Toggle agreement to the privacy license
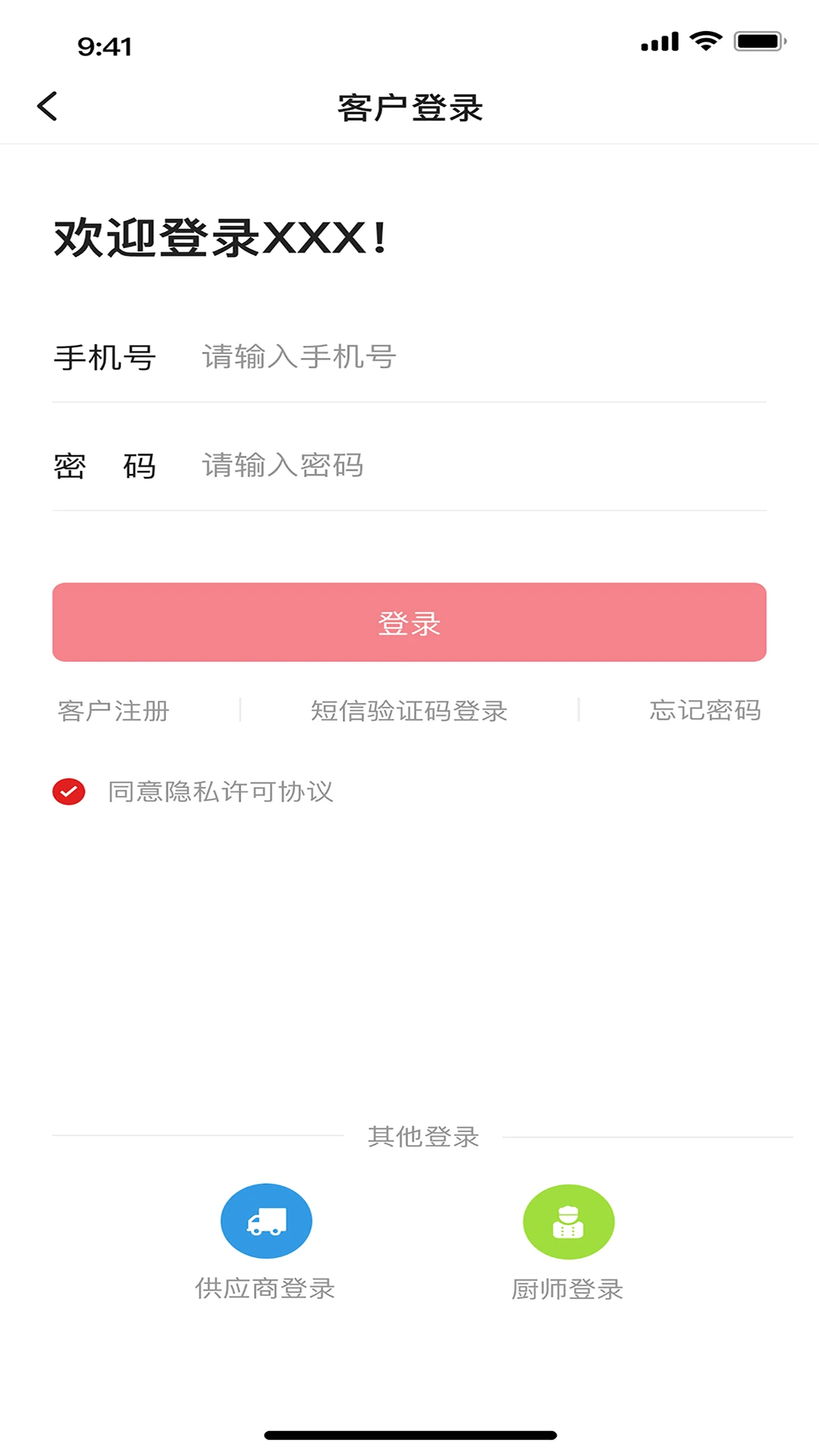The height and width of the screenshot is (1456, 819). pyautogui.click(x=68, y=792)
